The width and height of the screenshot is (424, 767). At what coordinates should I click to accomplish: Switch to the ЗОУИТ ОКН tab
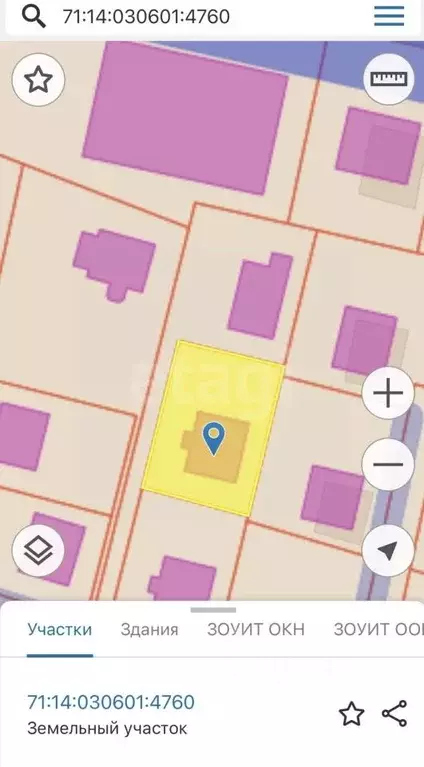[x=256, y=630]
